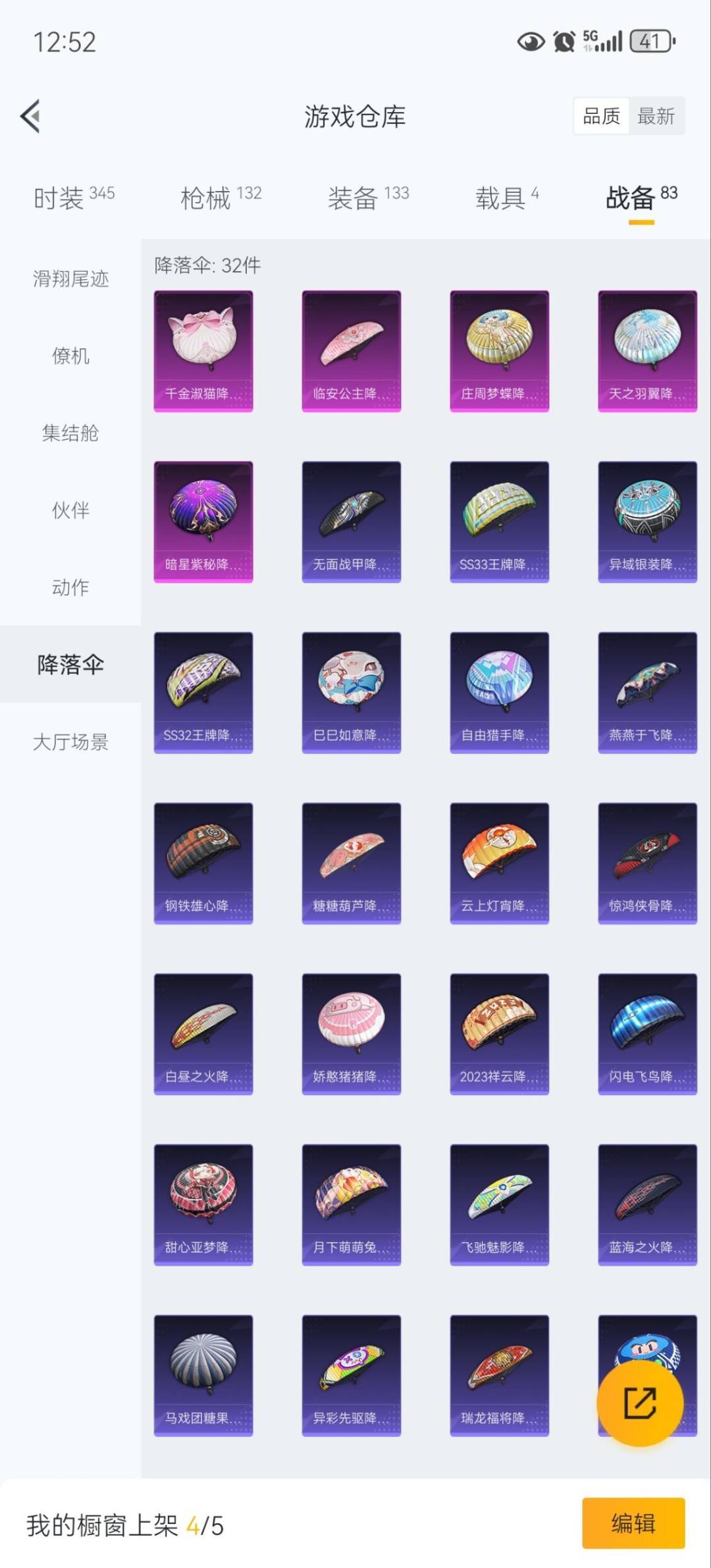The width and height of the screenshot is (711, 1568).
Task: View the SS33王牌降落伞 item
Action: [499, 520]
